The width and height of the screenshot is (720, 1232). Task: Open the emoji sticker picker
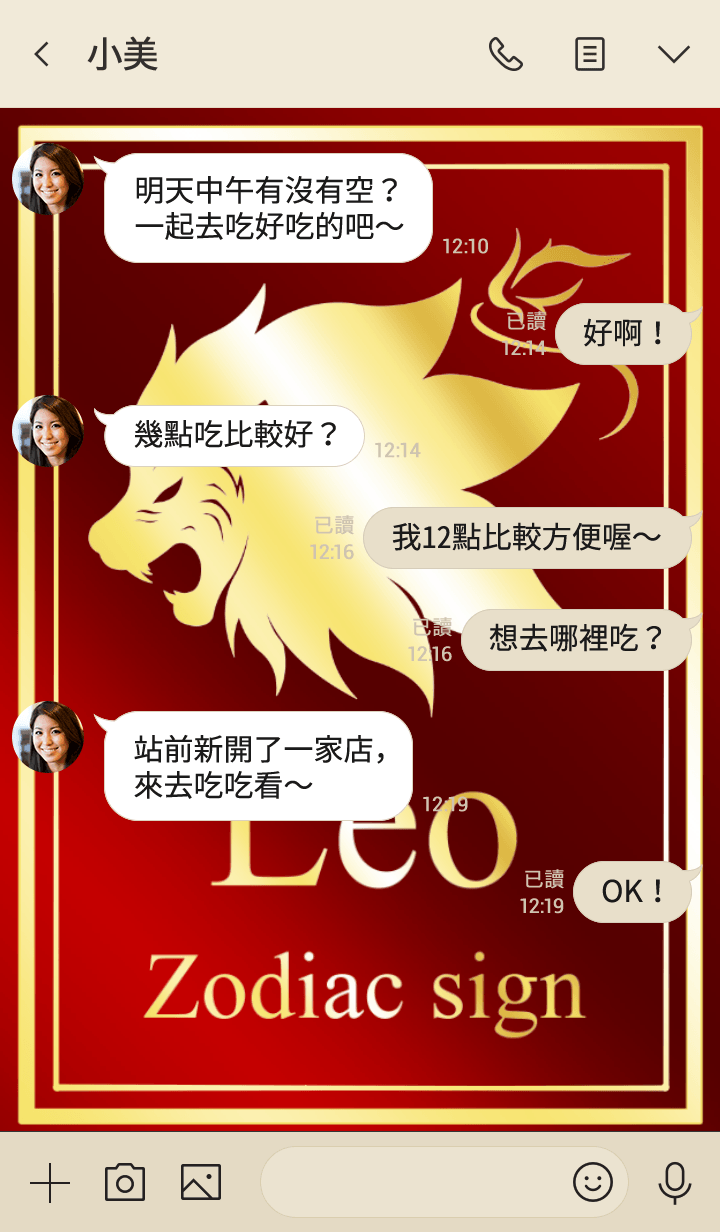tap(592, 1183)
